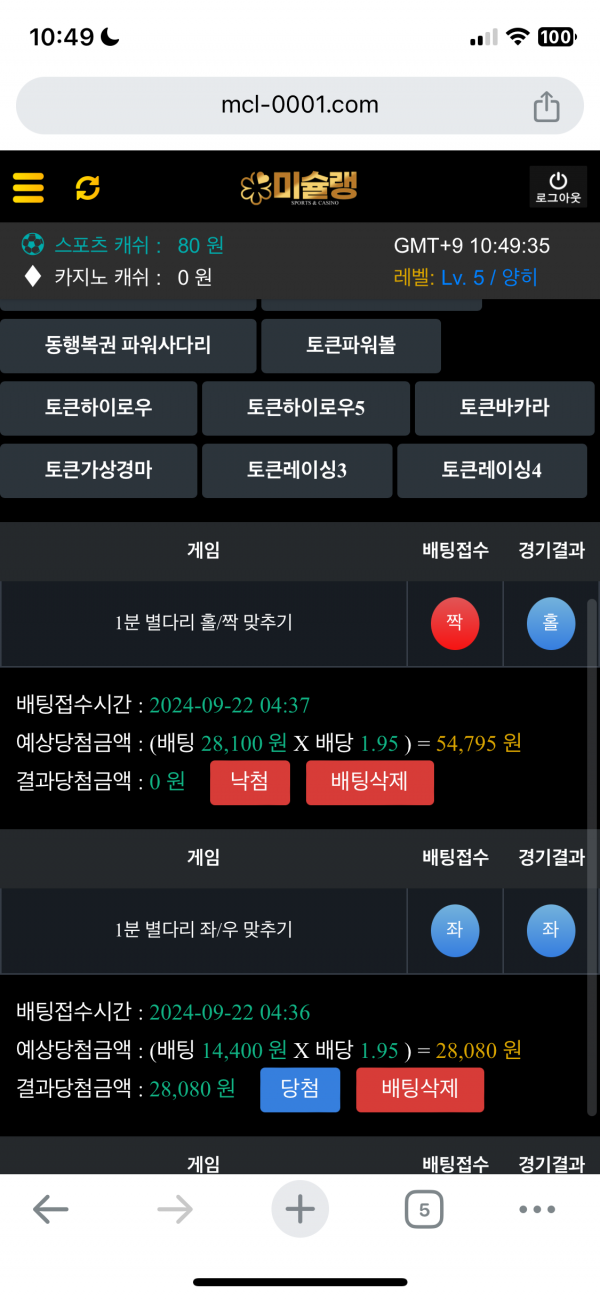The image size is (600, 1299).
Task: Tap the yellow refresh icon
Action: [x=88, y=187]
